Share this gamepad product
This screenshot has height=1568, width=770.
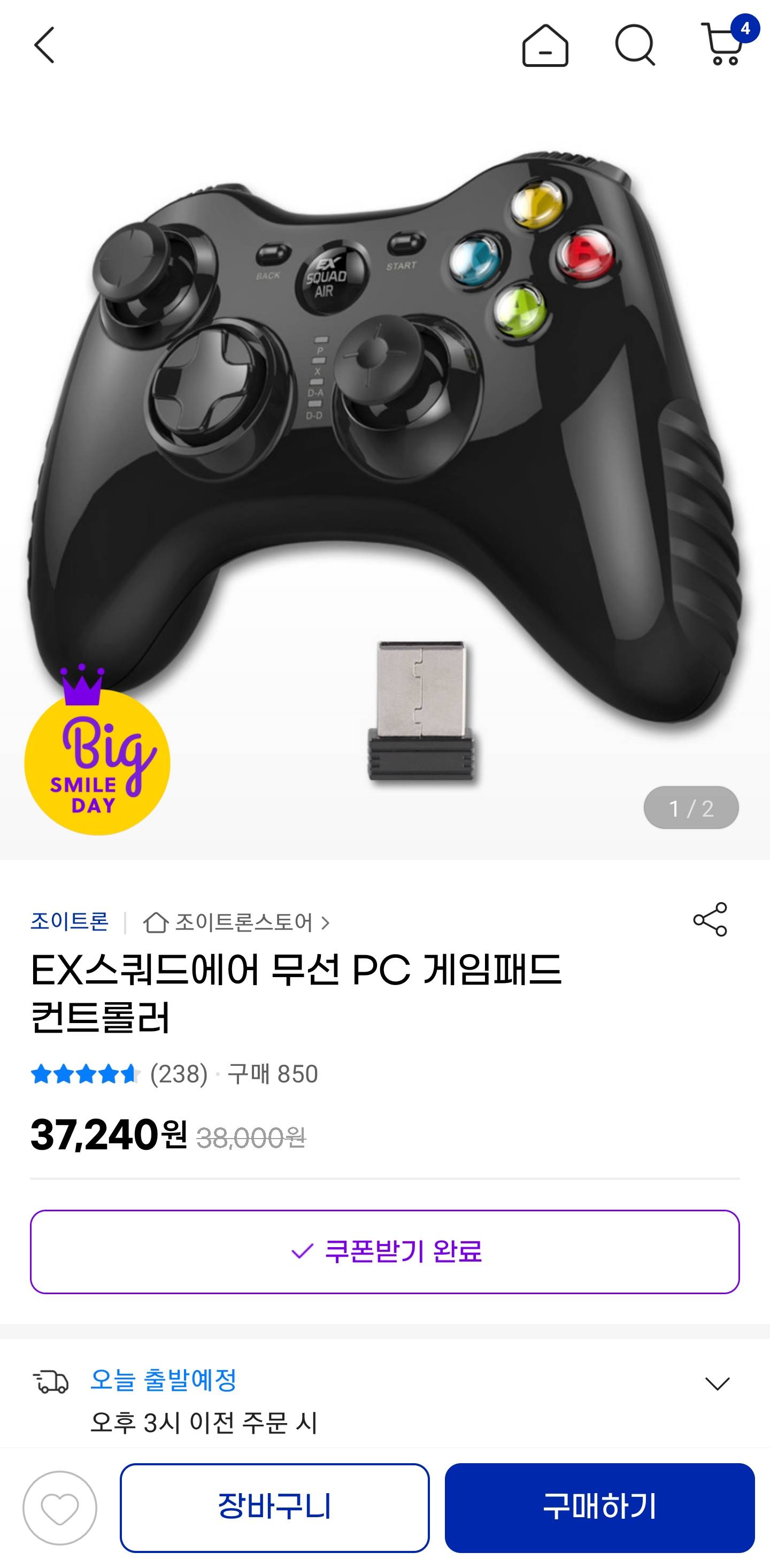click(710, 919)
